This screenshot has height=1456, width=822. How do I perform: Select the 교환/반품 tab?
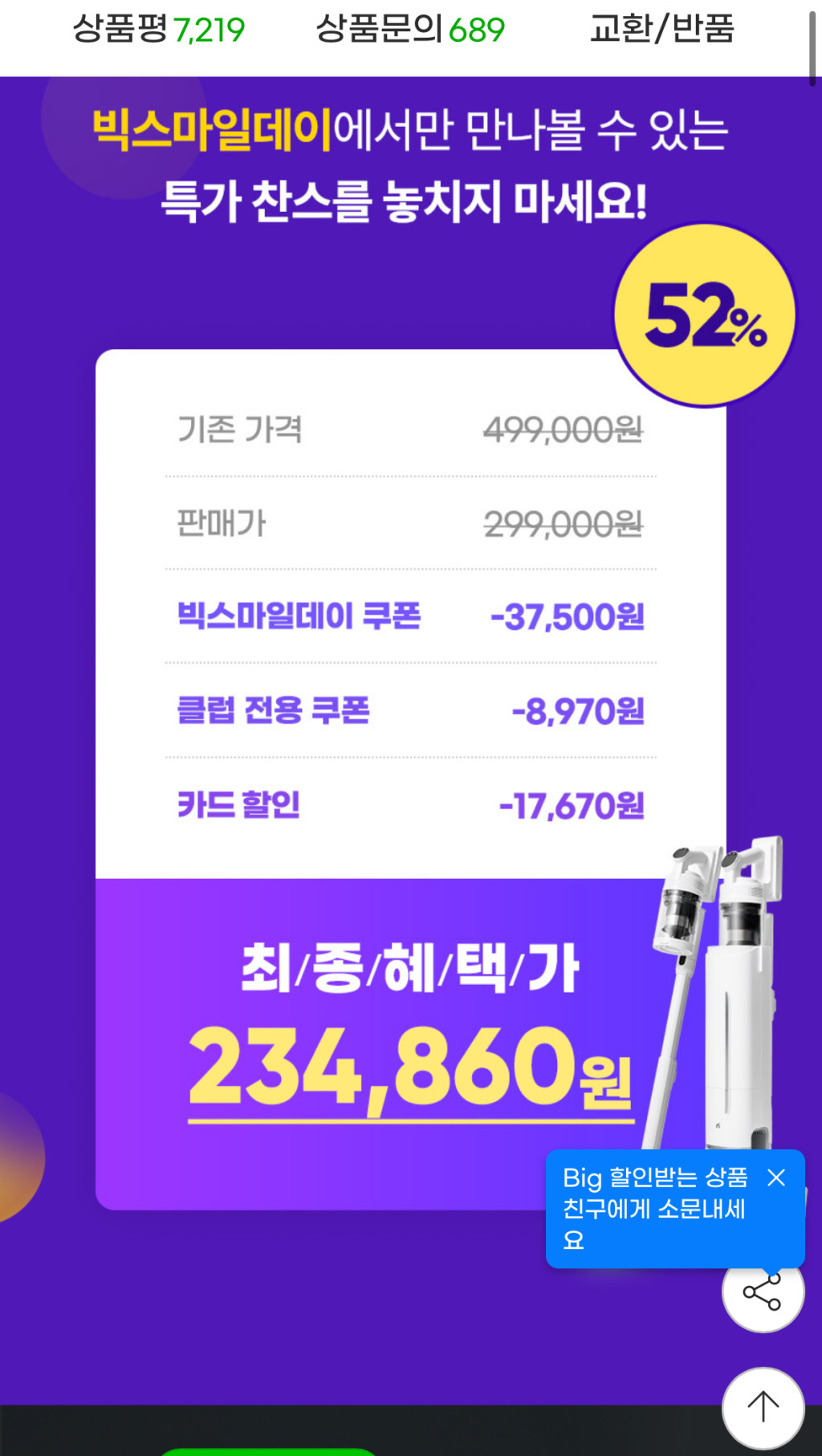pos(661,30)
